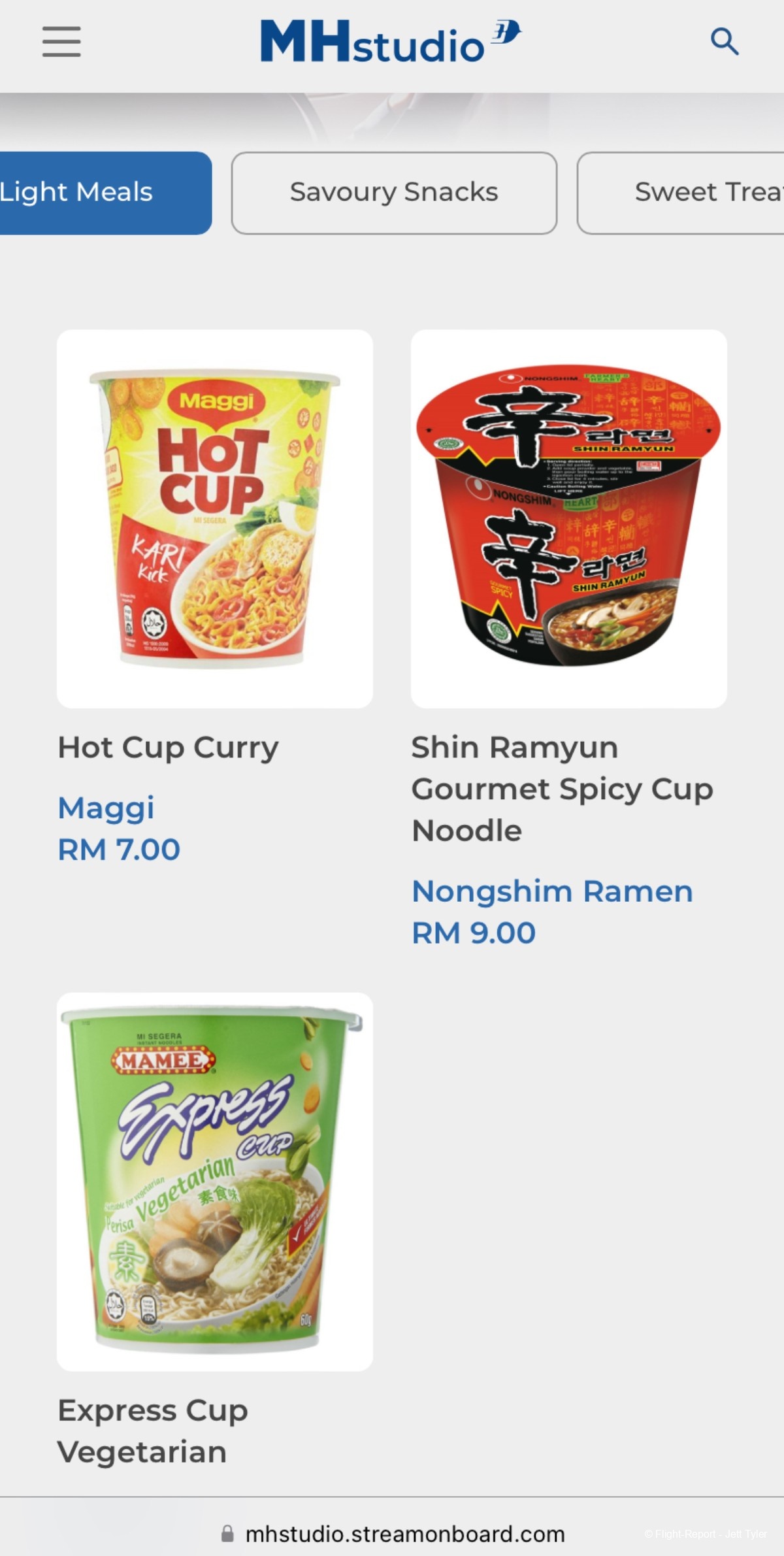The height and width of the screenshot is (1556, 784).
Task: Tap the mhstudio.streamonboard.com address bar
Action: [404, 1534]
